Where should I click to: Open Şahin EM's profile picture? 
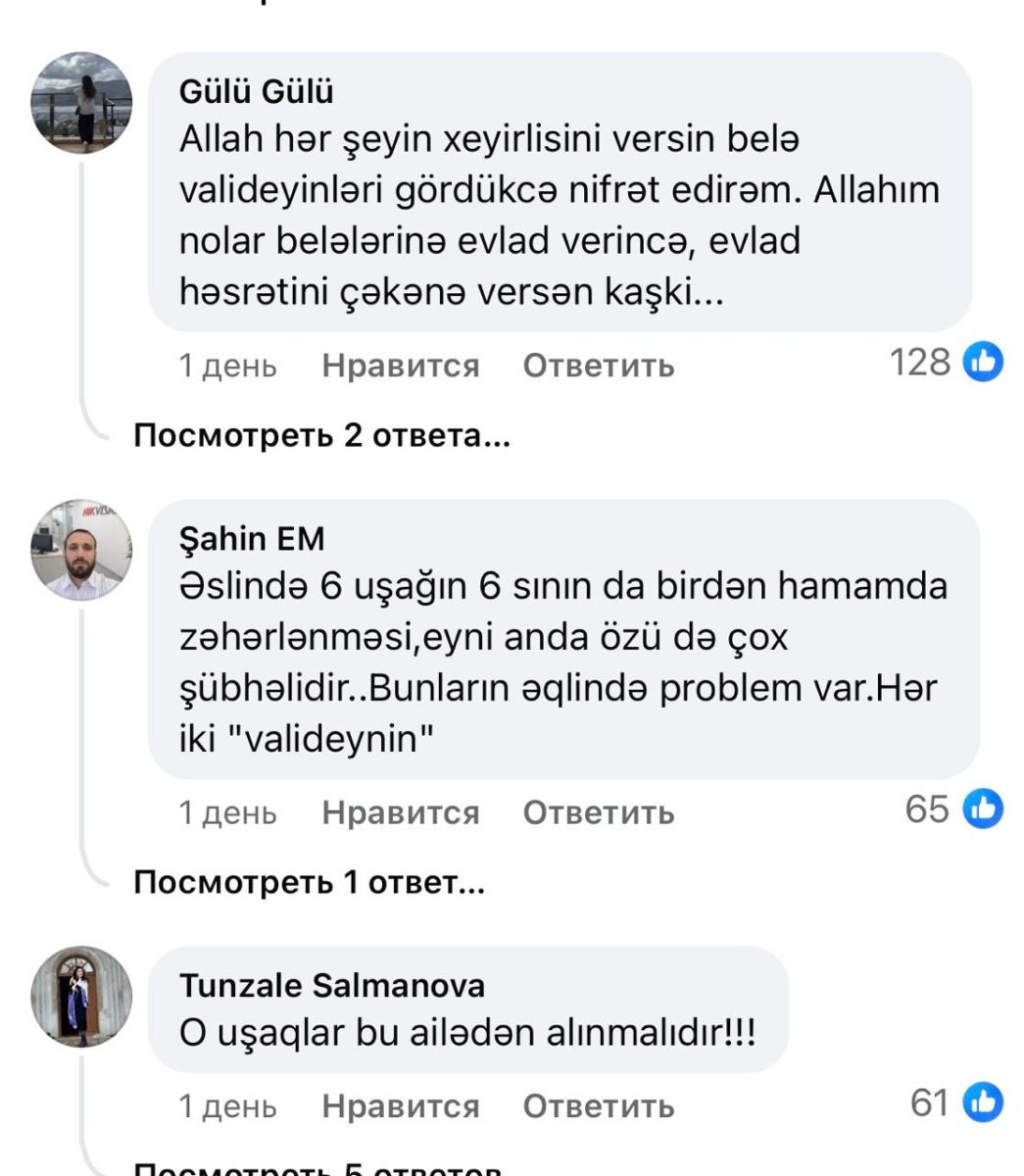[x=82, y=550]
